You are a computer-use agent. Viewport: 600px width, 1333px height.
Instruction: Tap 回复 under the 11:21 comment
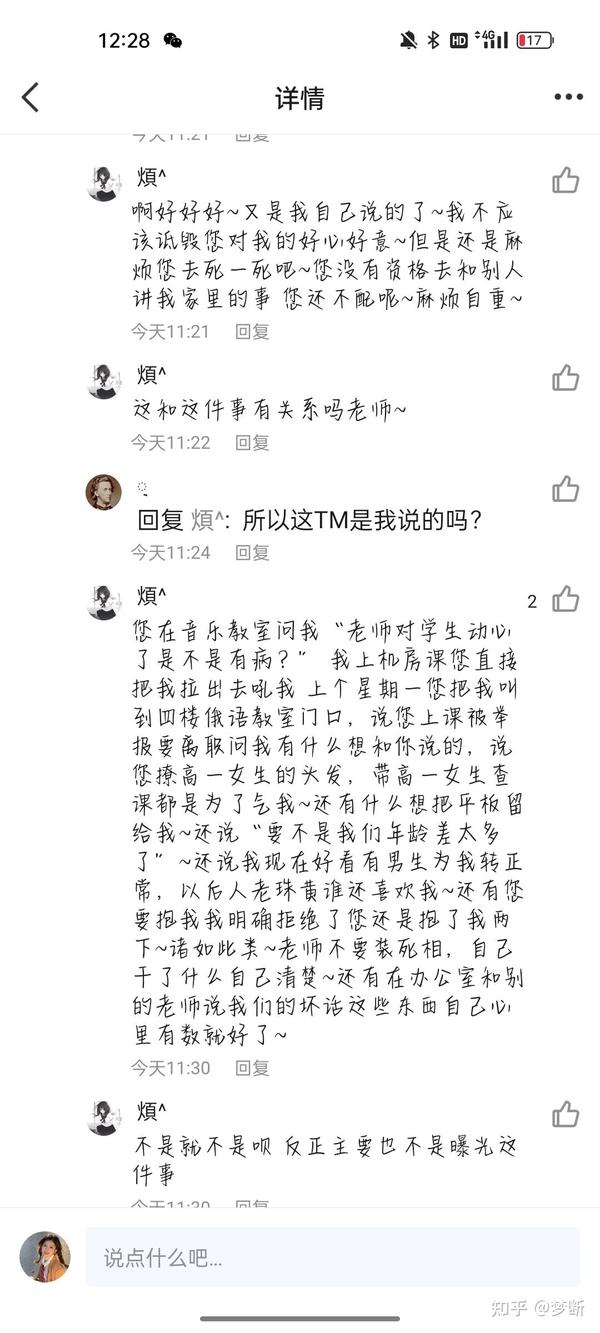coord(252,331)
